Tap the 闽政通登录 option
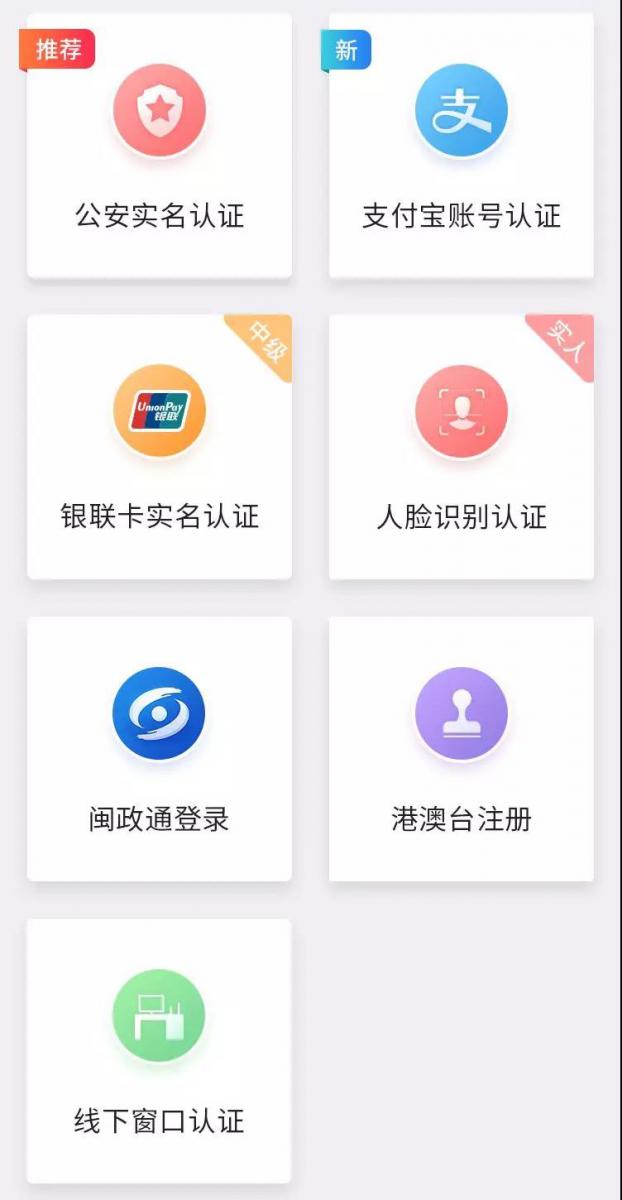The image size is (622, 1200). [x=159, y=749]
